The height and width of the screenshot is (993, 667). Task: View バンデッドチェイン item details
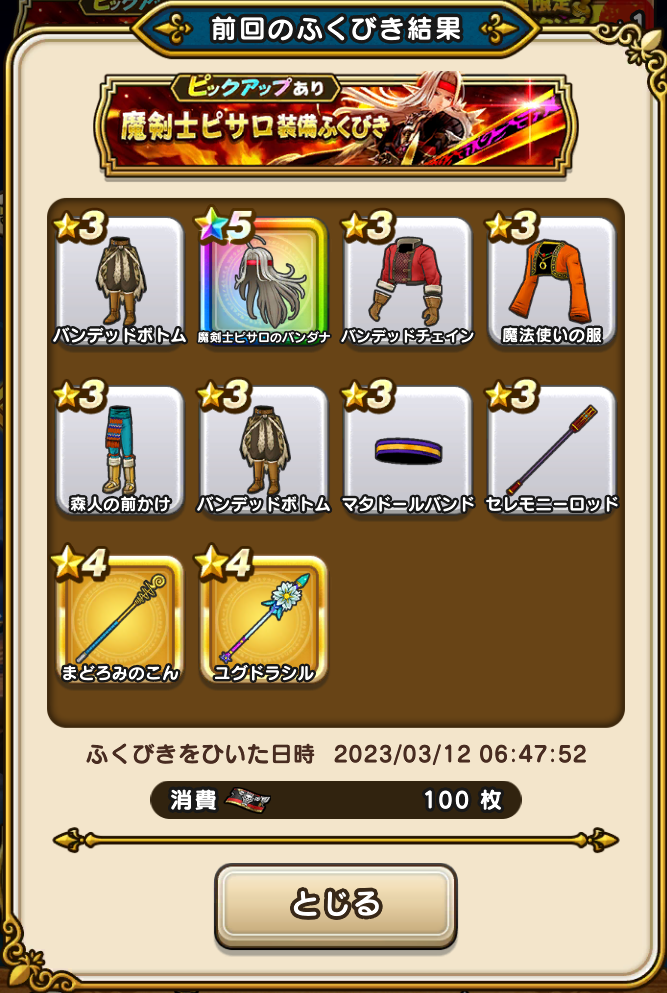click(407, 282)
